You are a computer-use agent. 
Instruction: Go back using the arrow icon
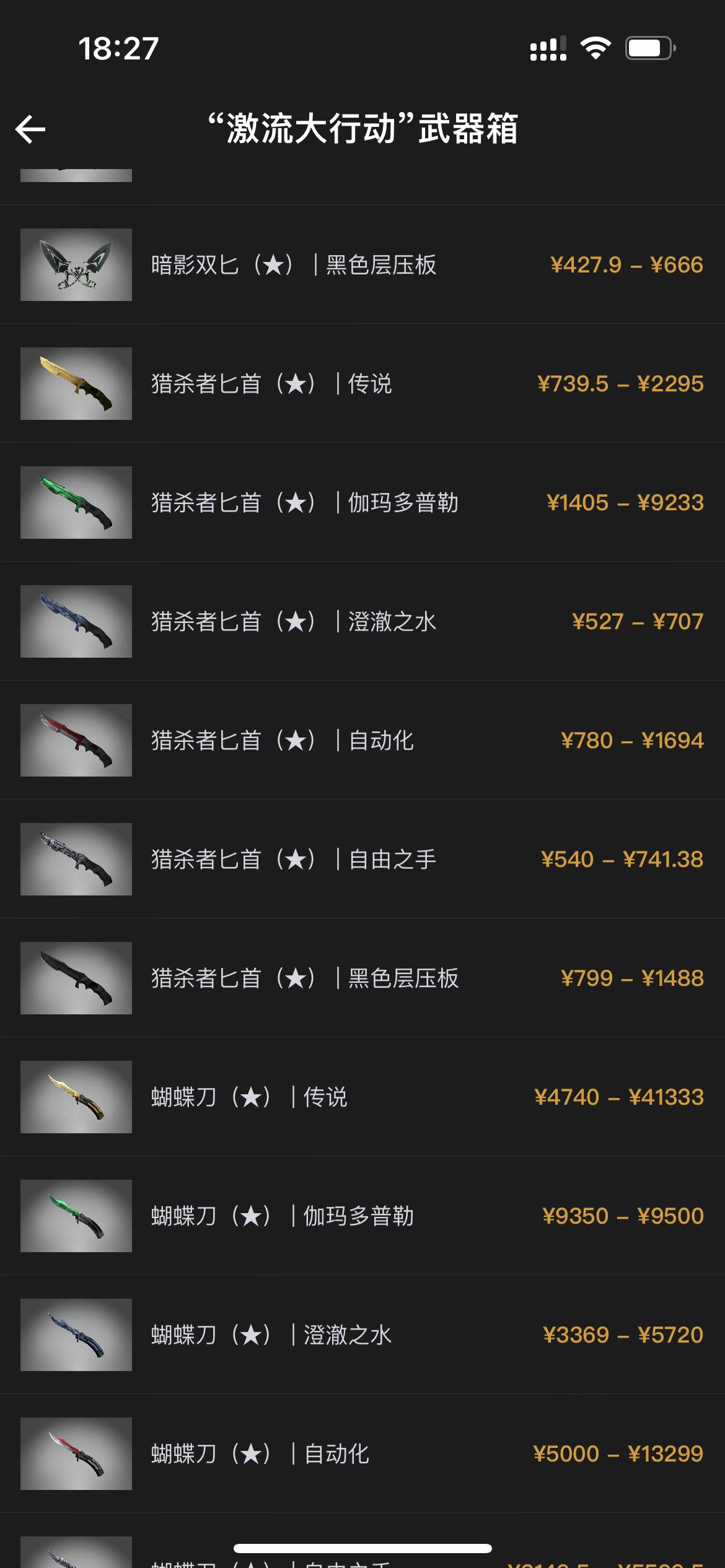[x=30, y=129]
